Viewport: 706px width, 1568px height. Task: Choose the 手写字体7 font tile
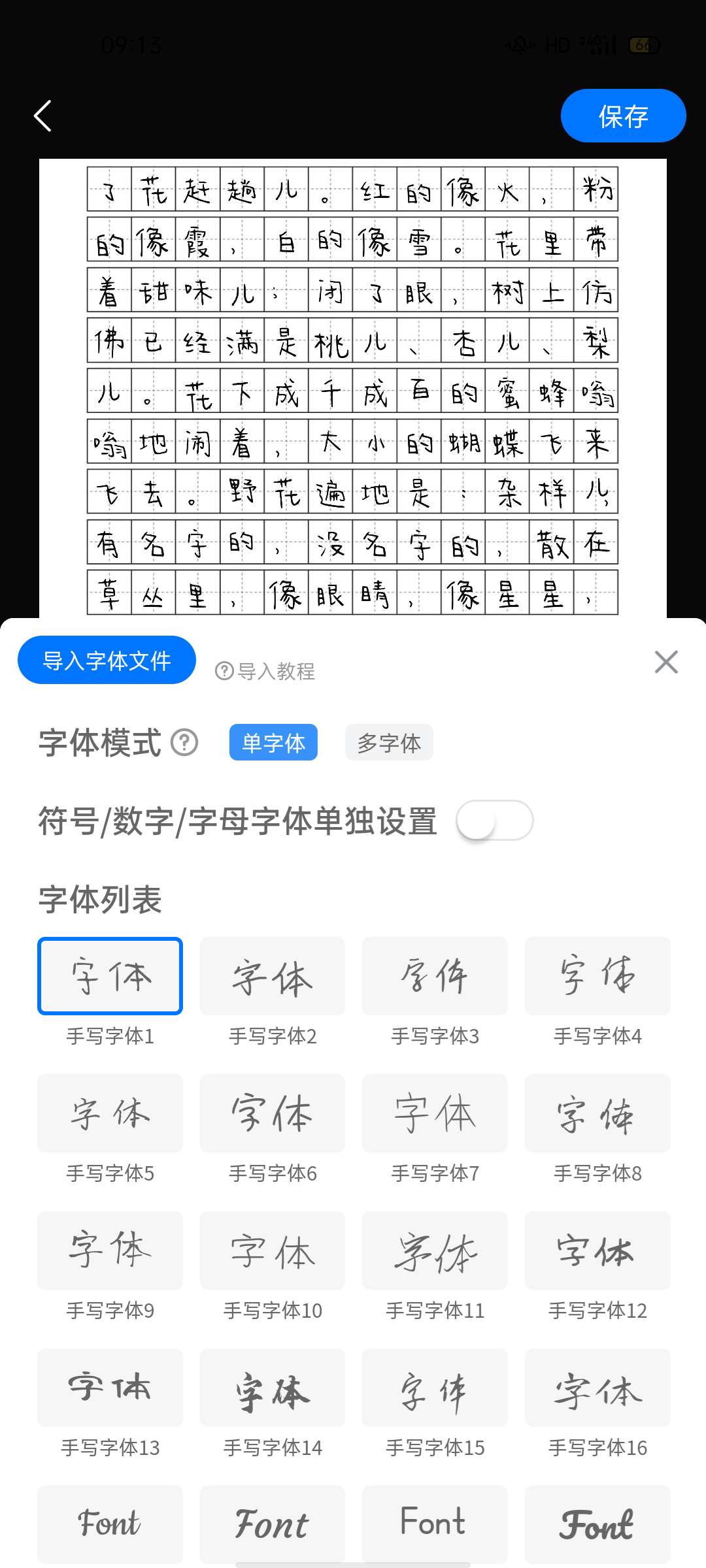click(x=435, y=1113)
